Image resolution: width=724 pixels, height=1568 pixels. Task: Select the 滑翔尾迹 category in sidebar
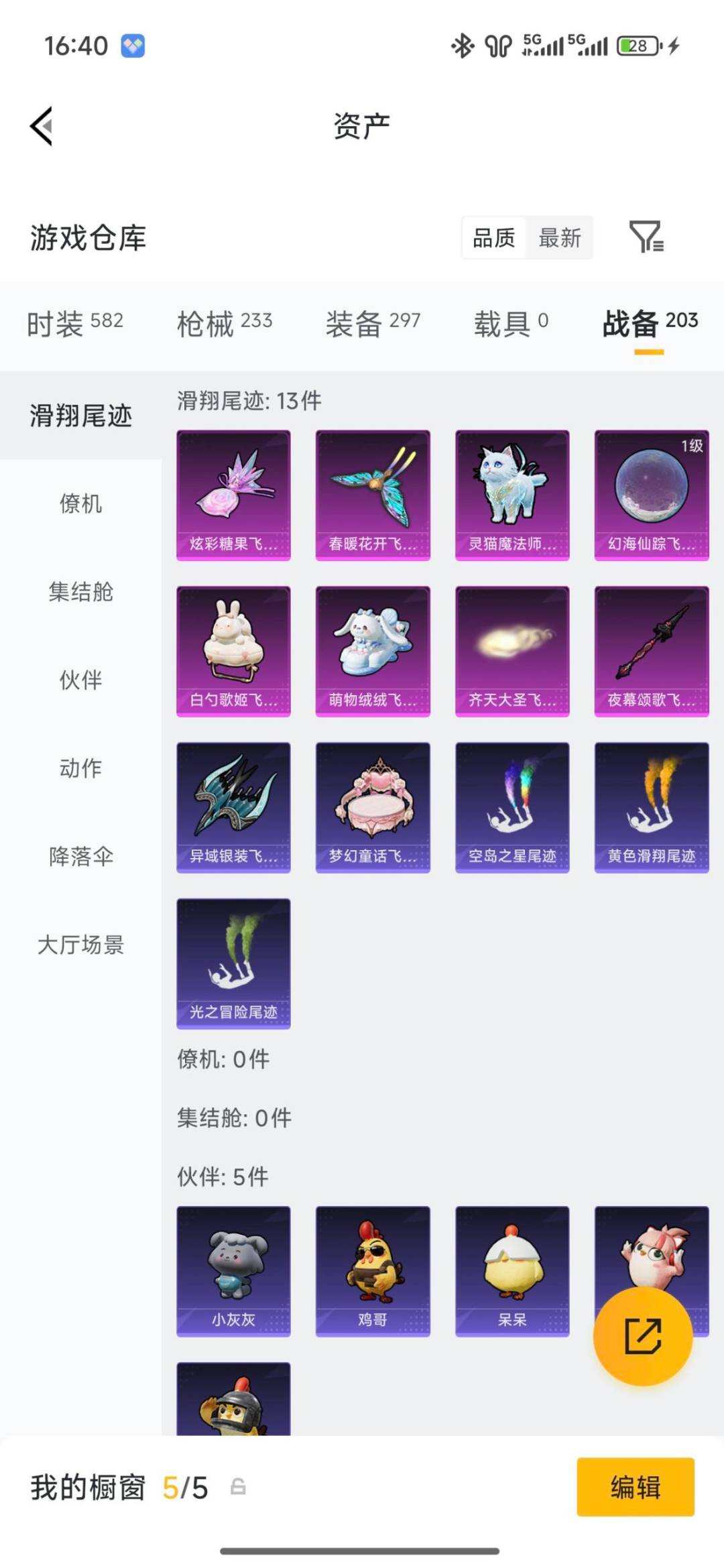80,416
